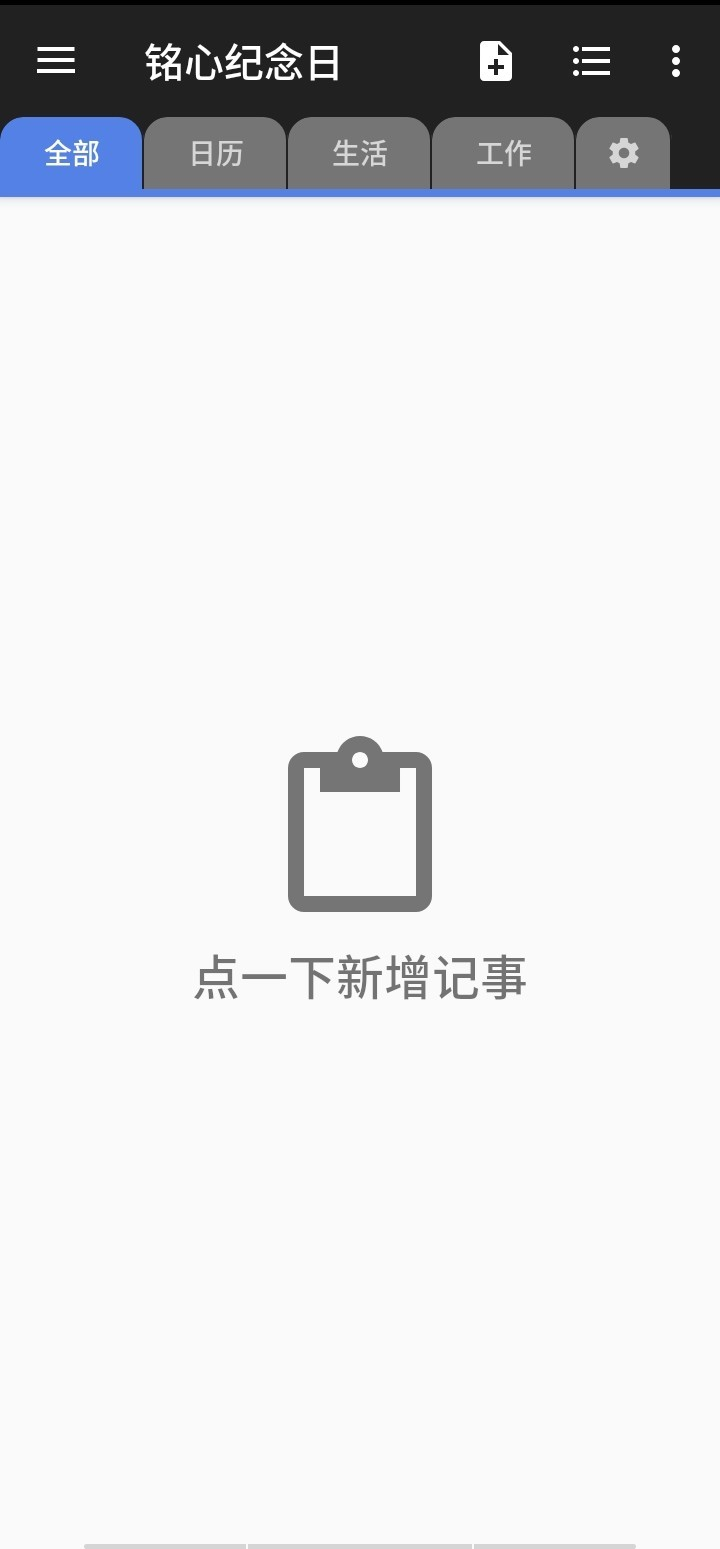Tap the 铭心纪念日 app title
The height and width of the screenshot is (1549, 720).
242,61
